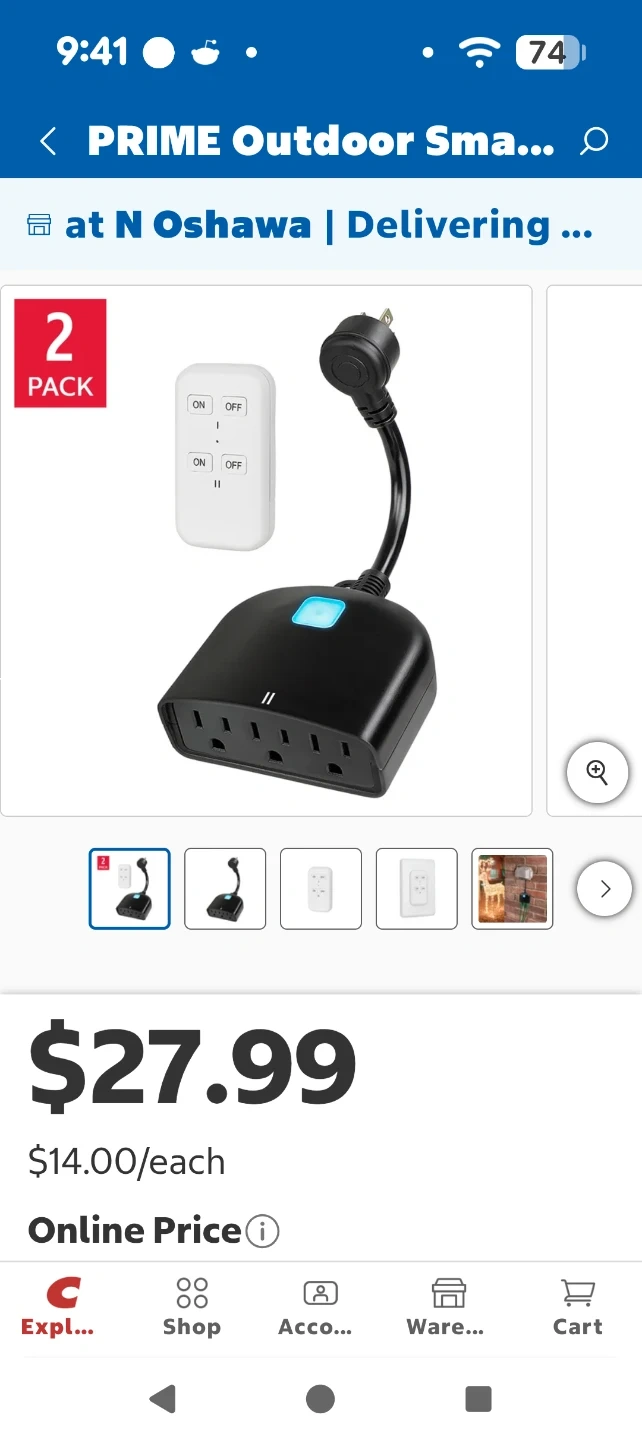The image size is (642, 1440).
Task: Select the second thumbnail of the black outlet
Action: pyautogui.click(x=225, y=889)
